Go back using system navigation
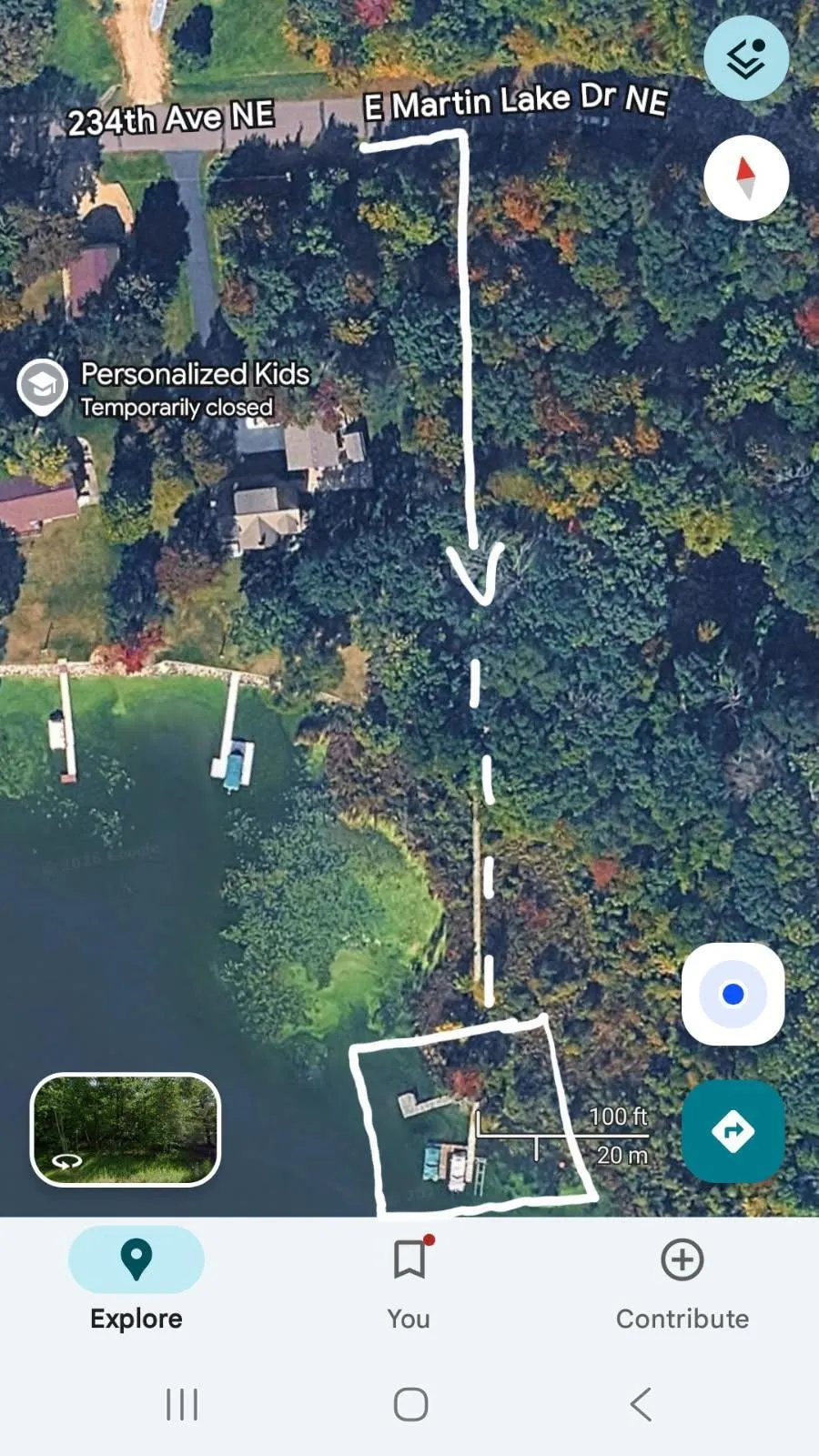This screenshot has width=819, height=1456. [641, 1404]
